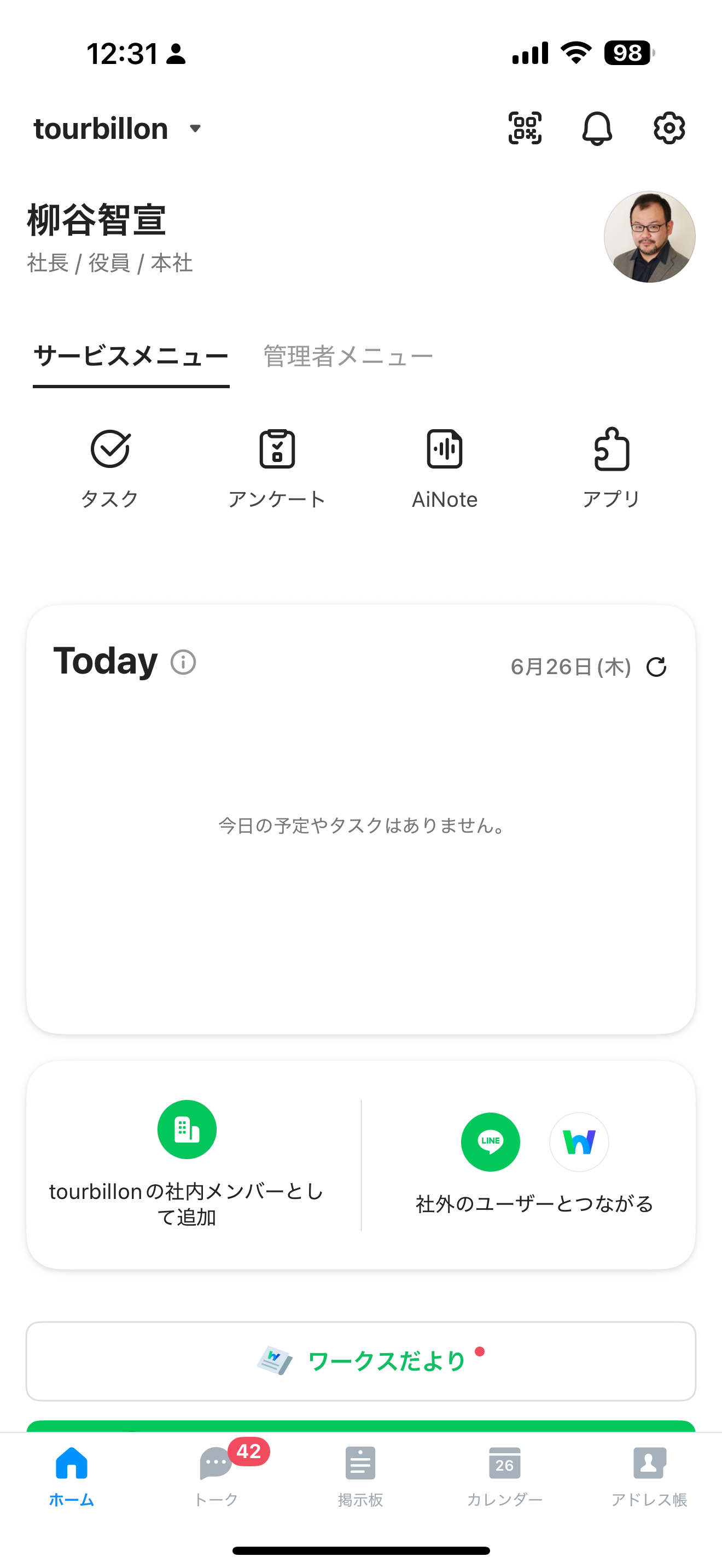722x1568 pixels.
Task: Open the profile photo of 柳谷智宣
Action: tap(649, 237)
